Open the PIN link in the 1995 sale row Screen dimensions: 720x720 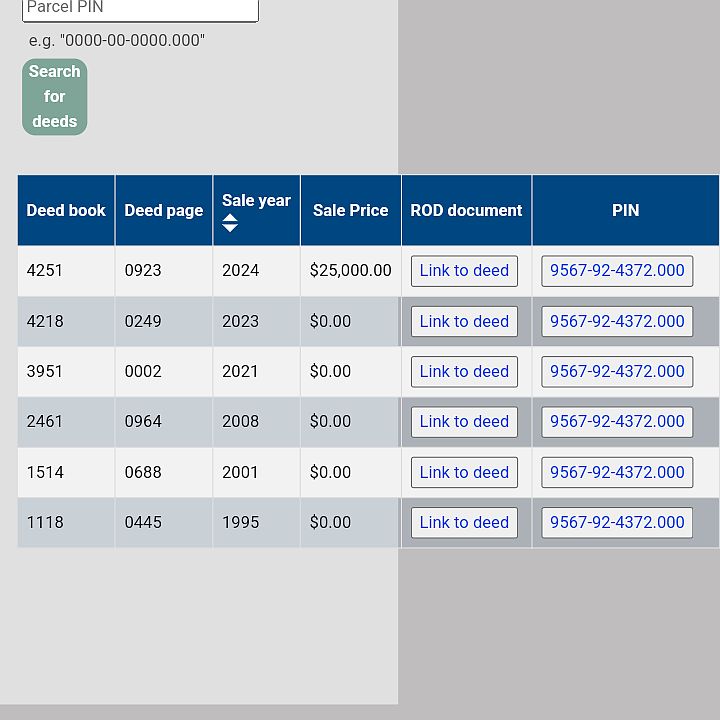pos(617,522)
